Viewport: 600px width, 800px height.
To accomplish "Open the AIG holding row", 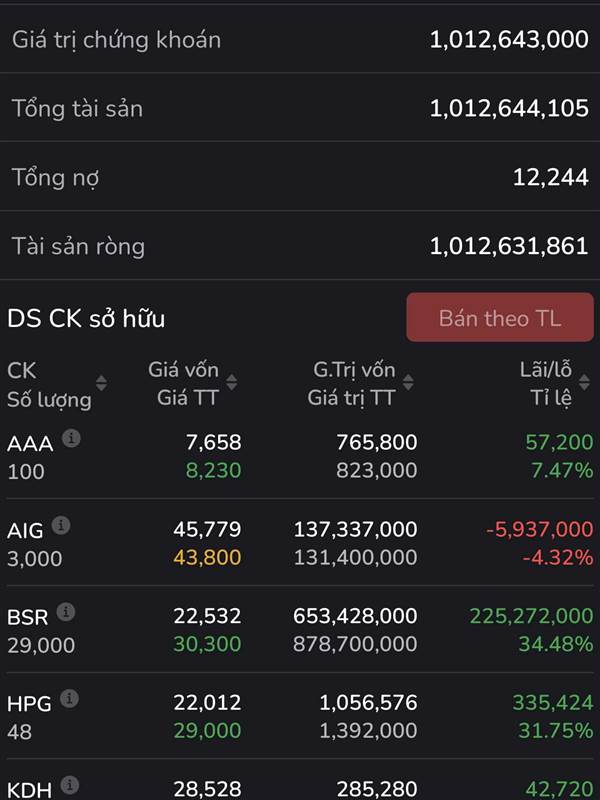I will click(300, 542).
